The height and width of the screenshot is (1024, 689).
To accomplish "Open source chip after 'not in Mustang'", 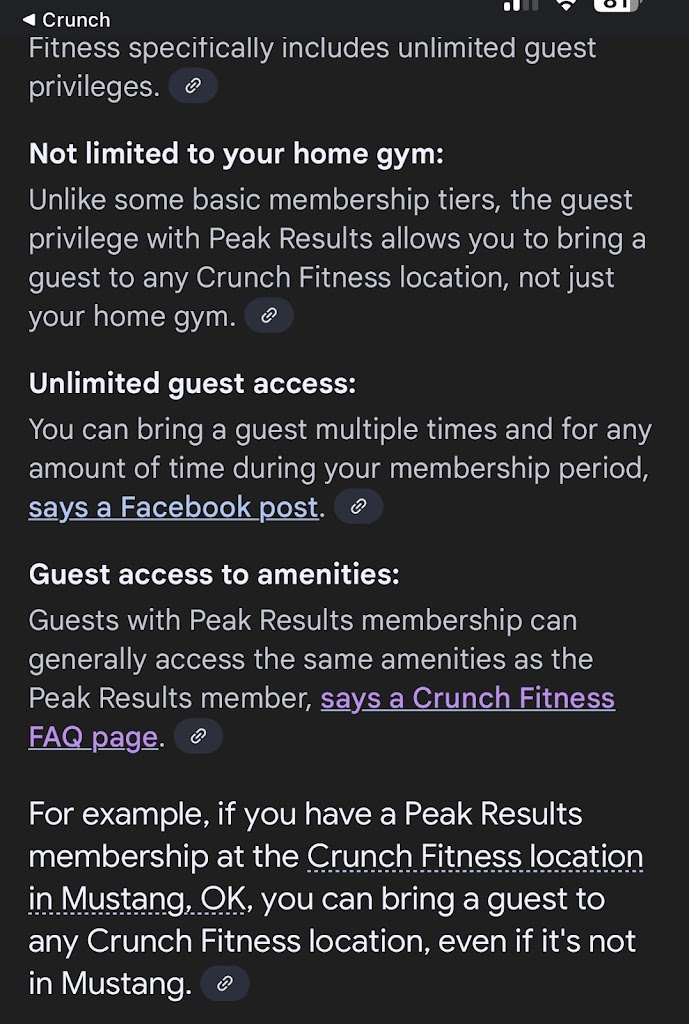I will pyautogui.click(x=225, y=984).
